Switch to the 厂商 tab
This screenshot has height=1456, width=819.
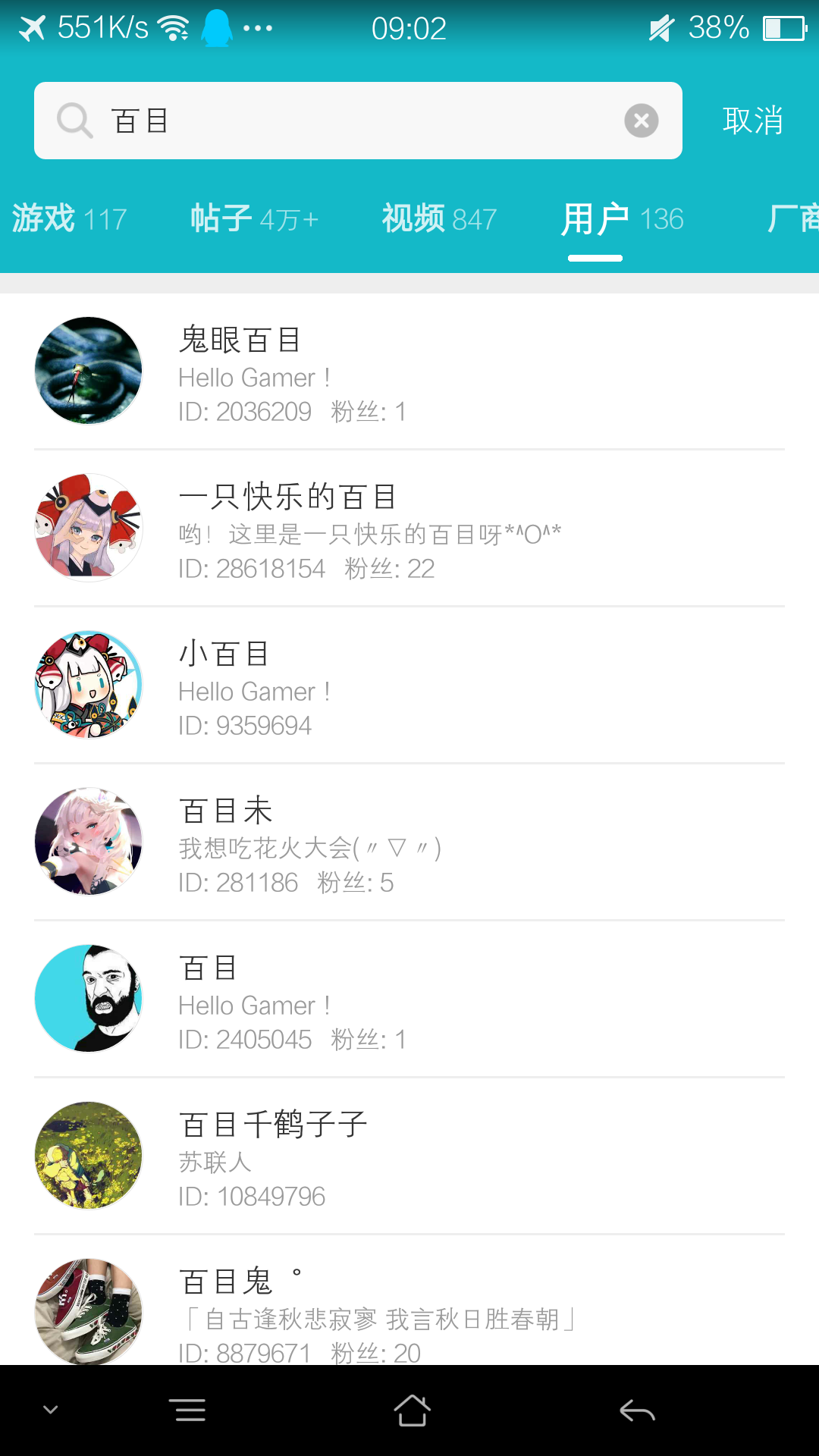tap(795, 218)
